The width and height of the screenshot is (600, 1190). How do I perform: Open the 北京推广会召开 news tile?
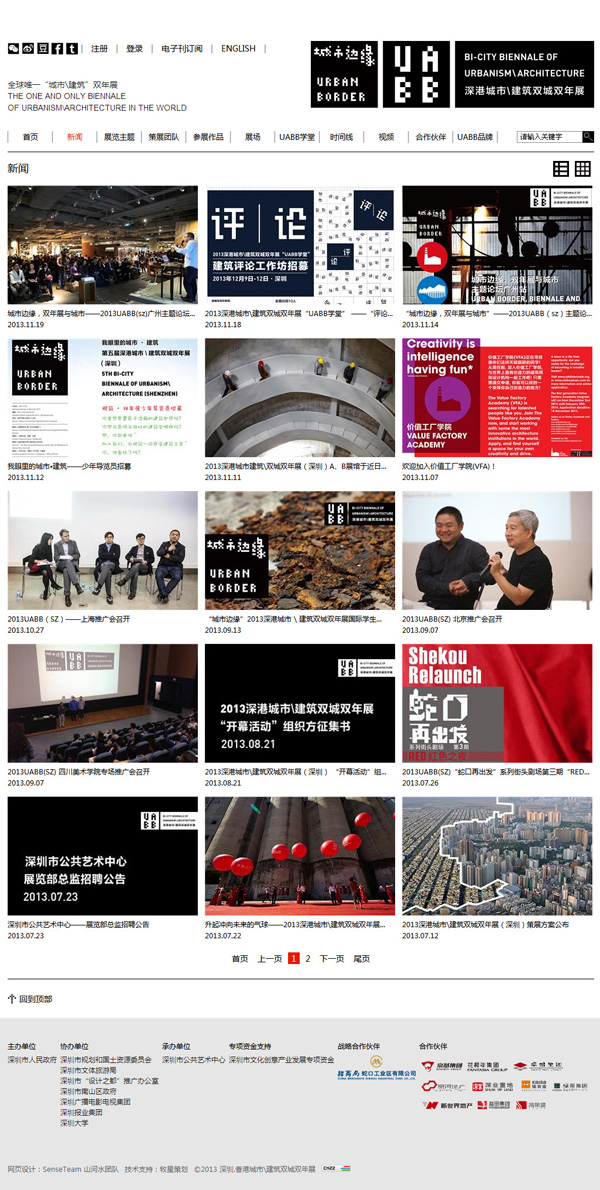point(497,551)
